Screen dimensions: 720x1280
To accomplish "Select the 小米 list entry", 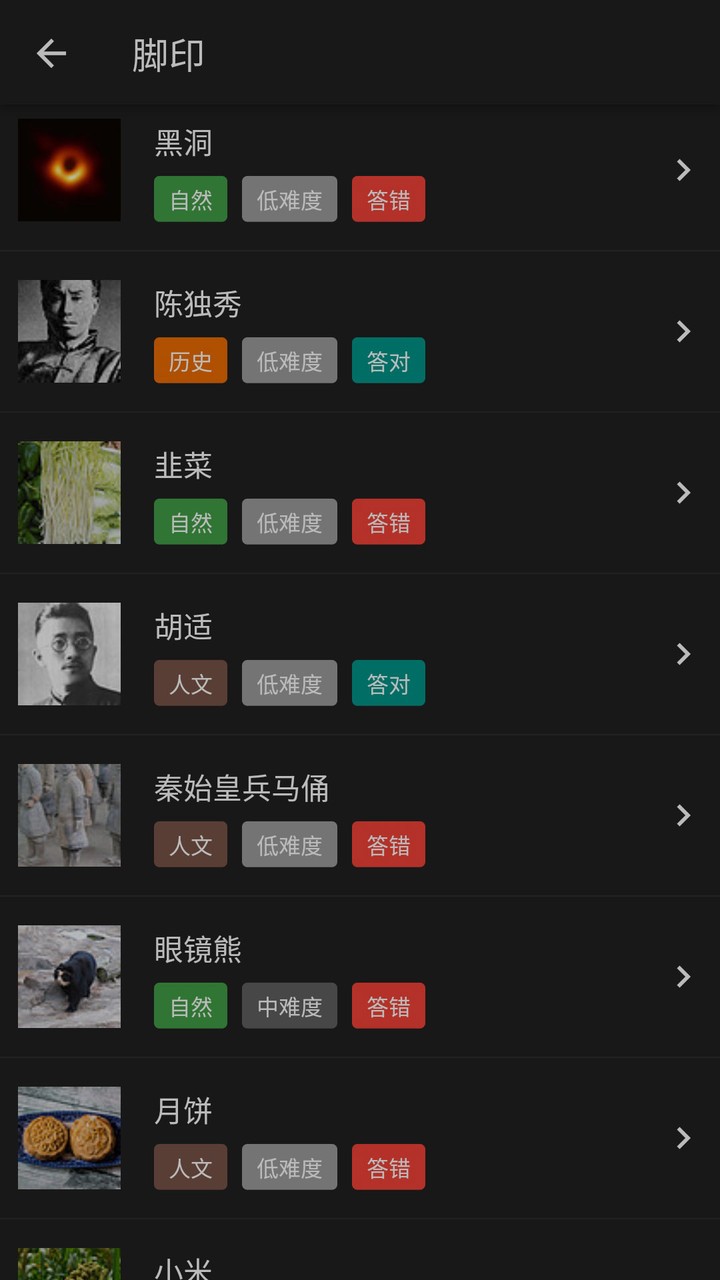I will click(360, 1262).
